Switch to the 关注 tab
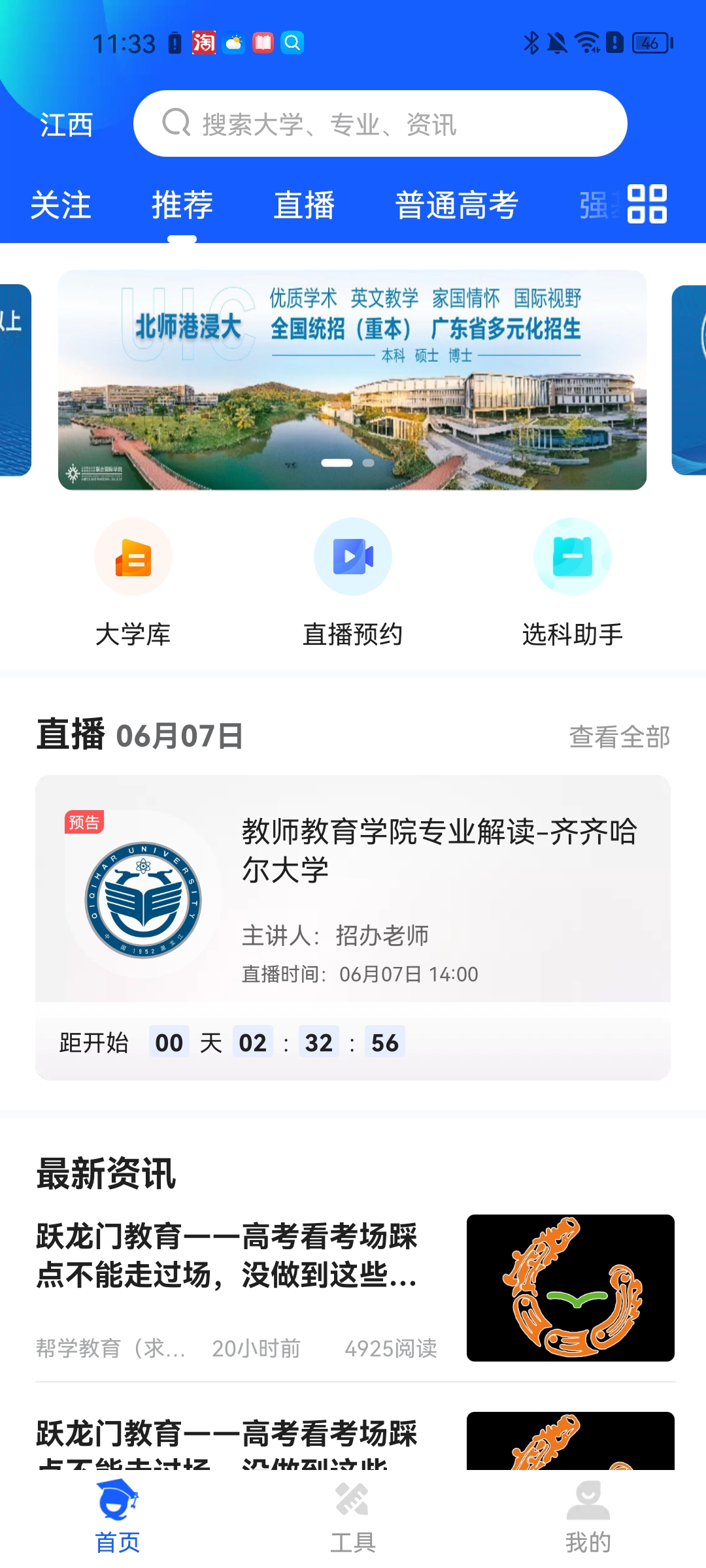Viewport: 706px width, 1568px height. 62,206
